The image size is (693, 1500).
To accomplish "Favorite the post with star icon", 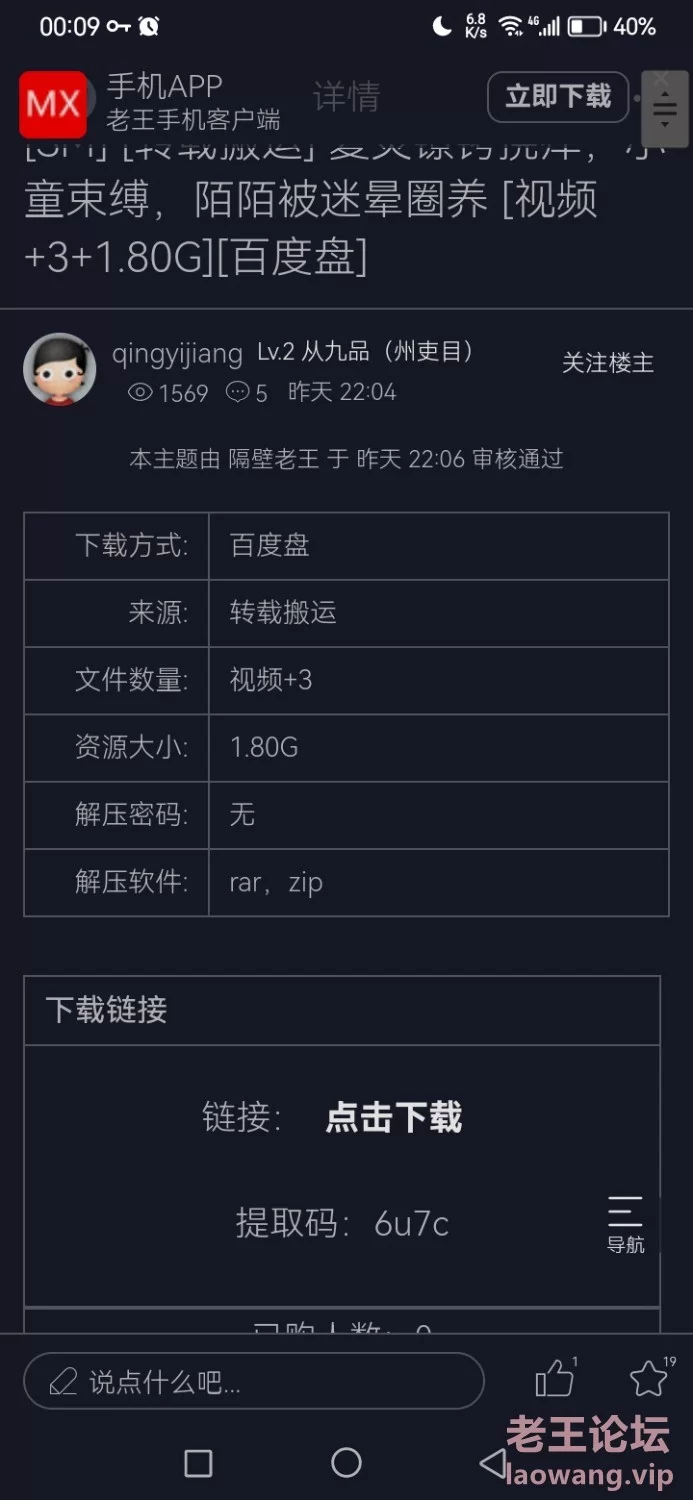I will [650, 1378].
